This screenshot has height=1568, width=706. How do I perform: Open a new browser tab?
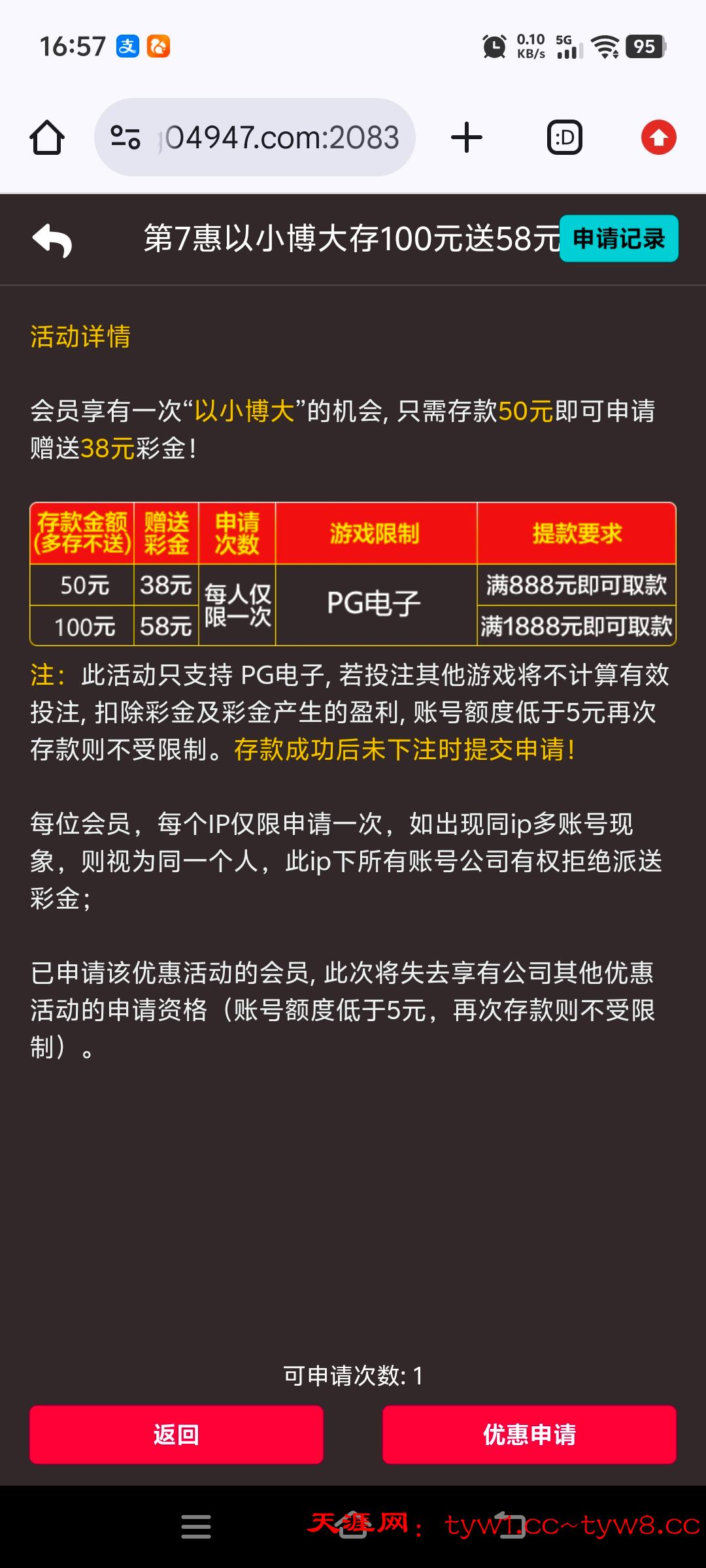[x=467, y=138]
